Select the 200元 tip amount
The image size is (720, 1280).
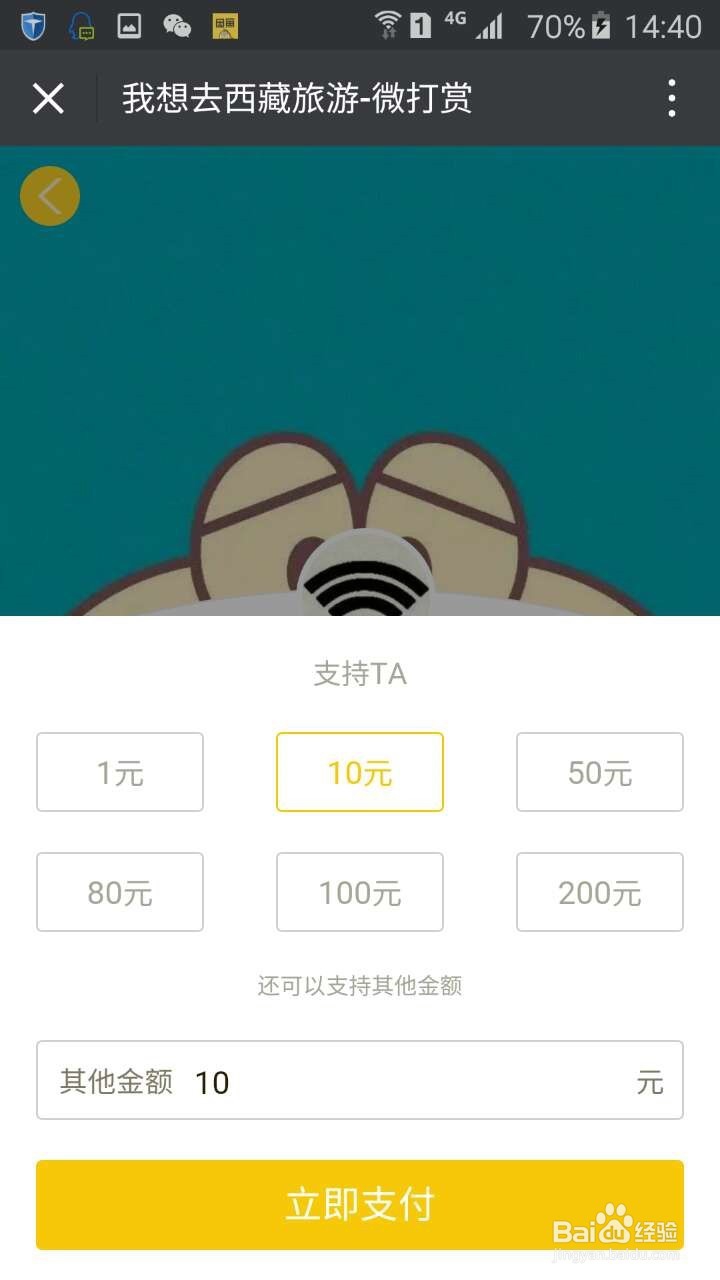599,891
